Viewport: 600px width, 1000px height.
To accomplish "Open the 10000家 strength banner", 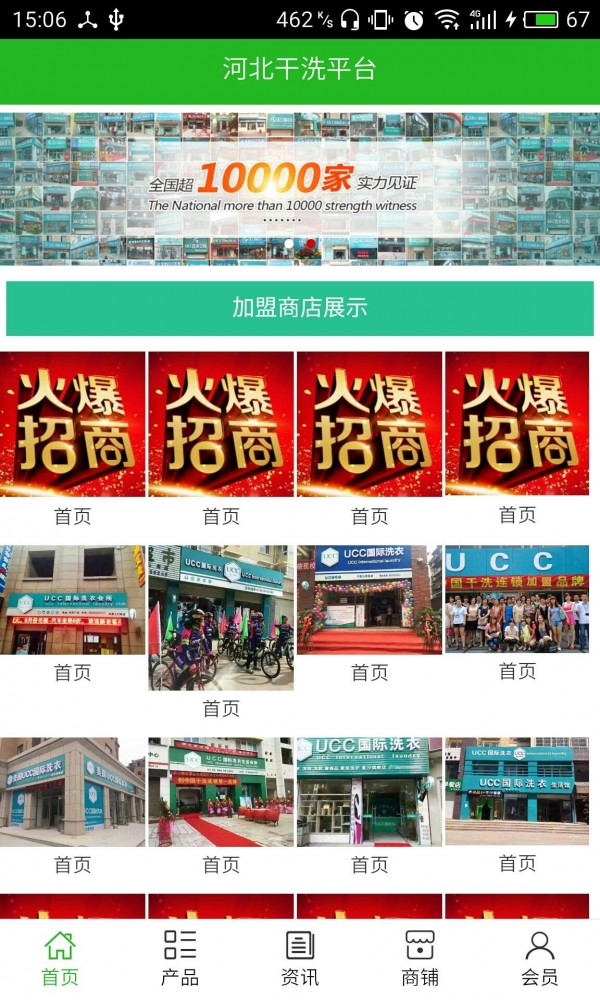I will [300, 188].
